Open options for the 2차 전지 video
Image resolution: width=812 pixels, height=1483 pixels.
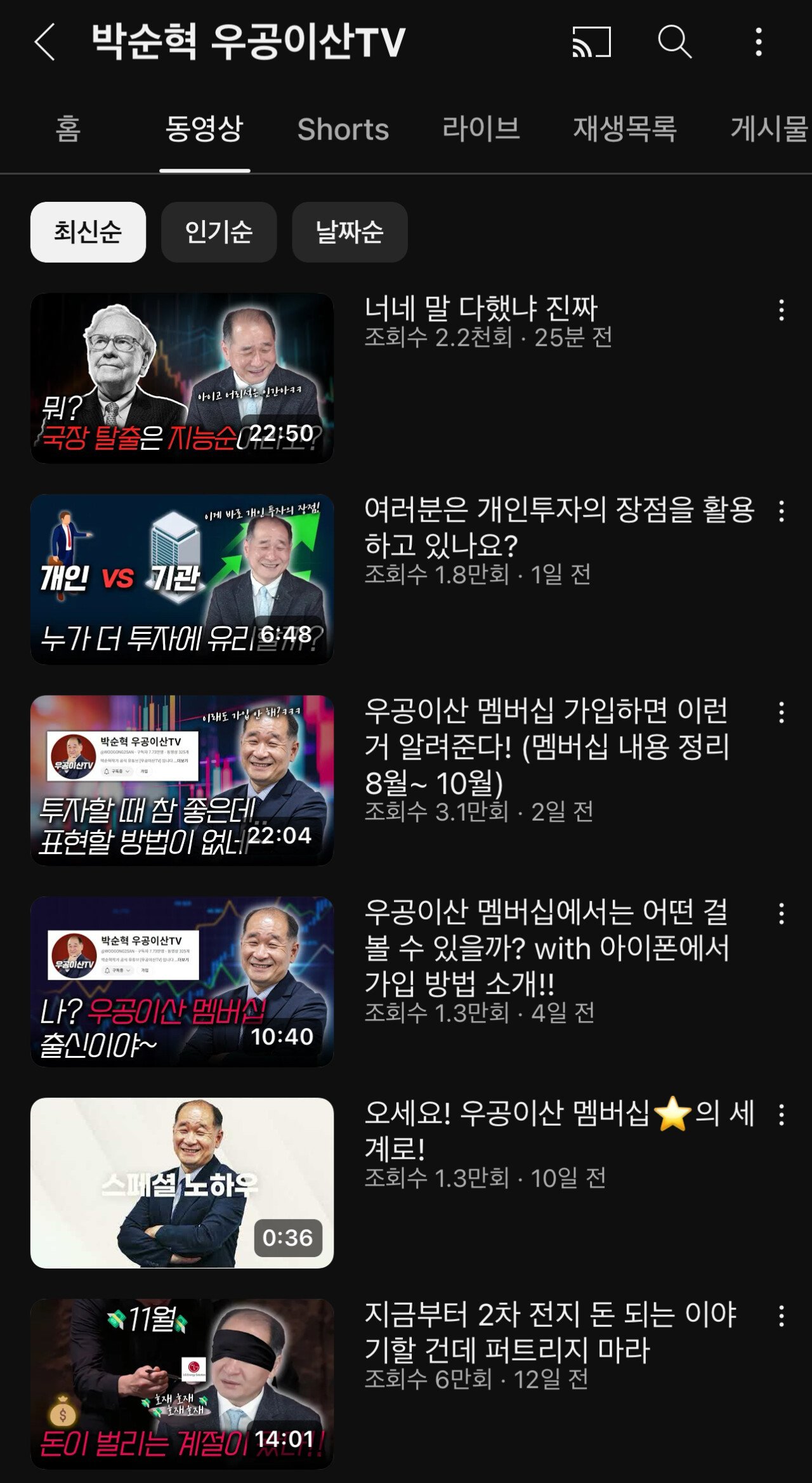click(781, 1316)
